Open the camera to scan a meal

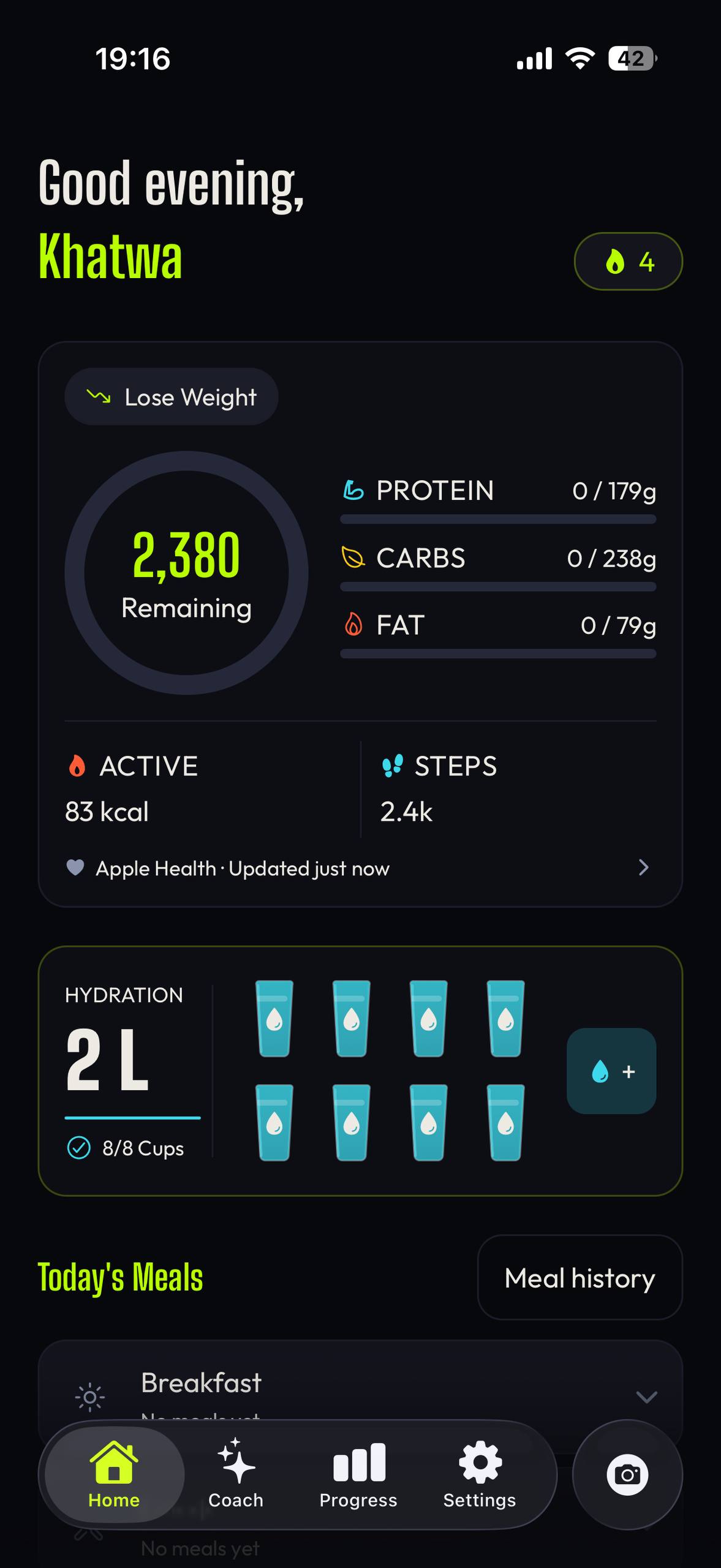(627, 1474)
